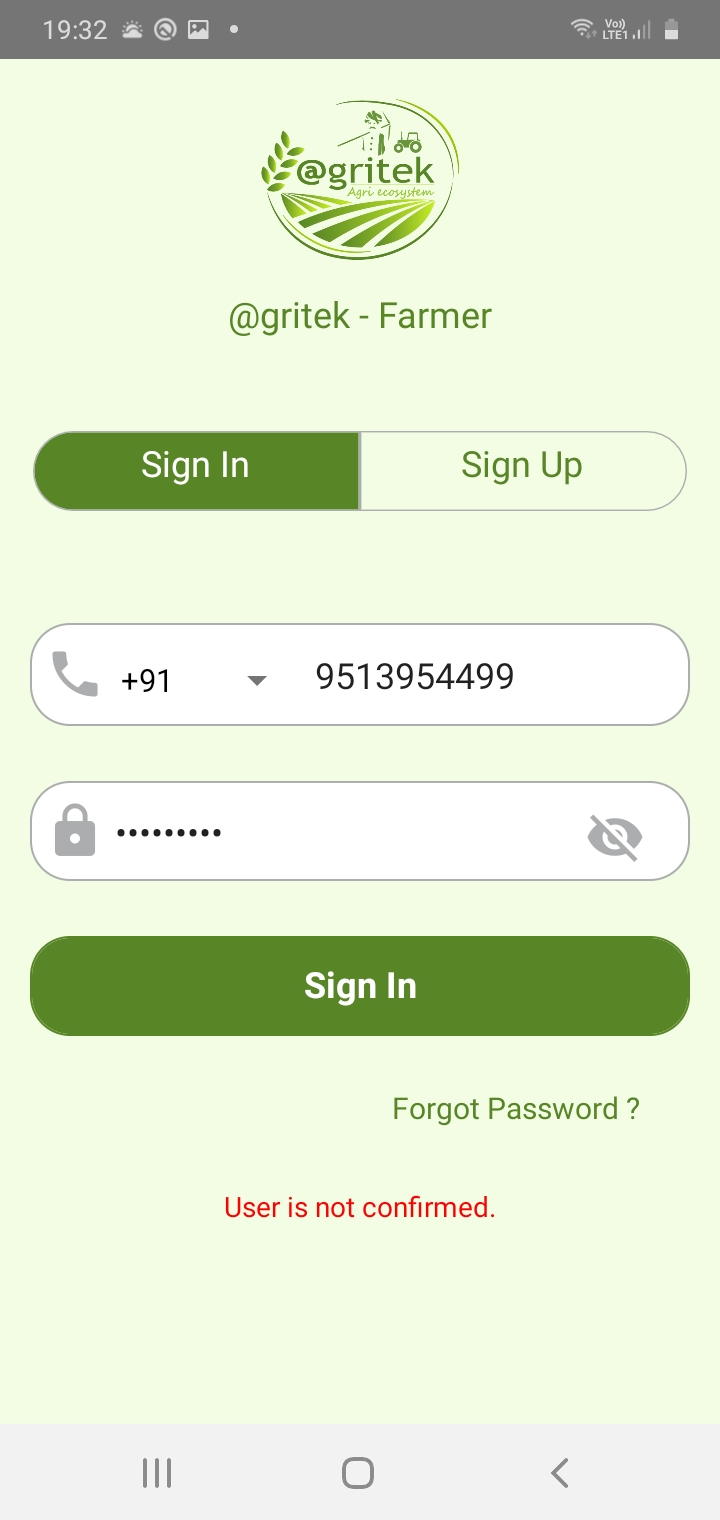
Task: Tap the green Sign In button
Action: pos(360,986)
